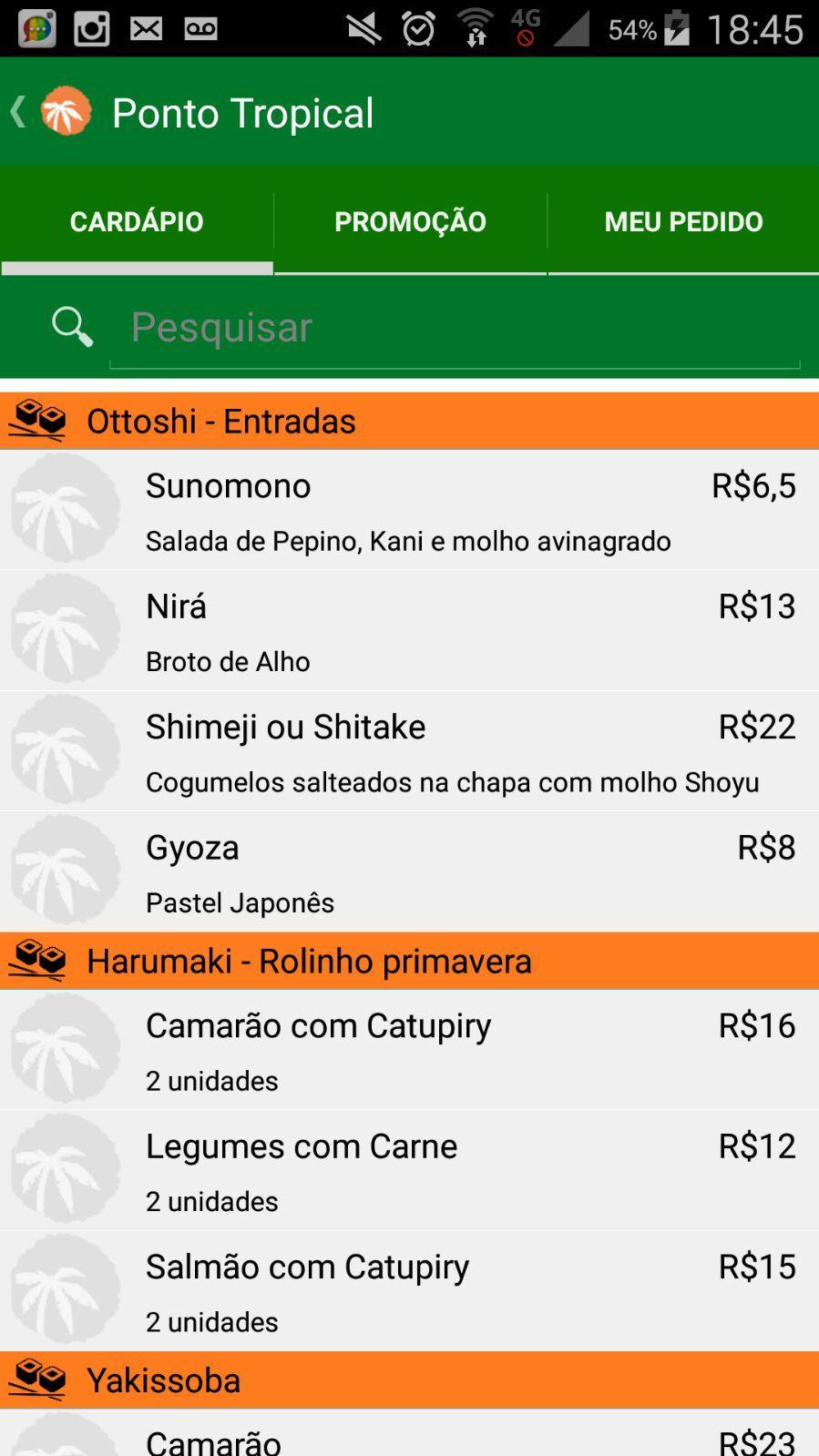Click the sushi icon beside Ottoshi - Entradas
Image resolution: width=819 pixels, height=1456 pixels.
[38, 420]
